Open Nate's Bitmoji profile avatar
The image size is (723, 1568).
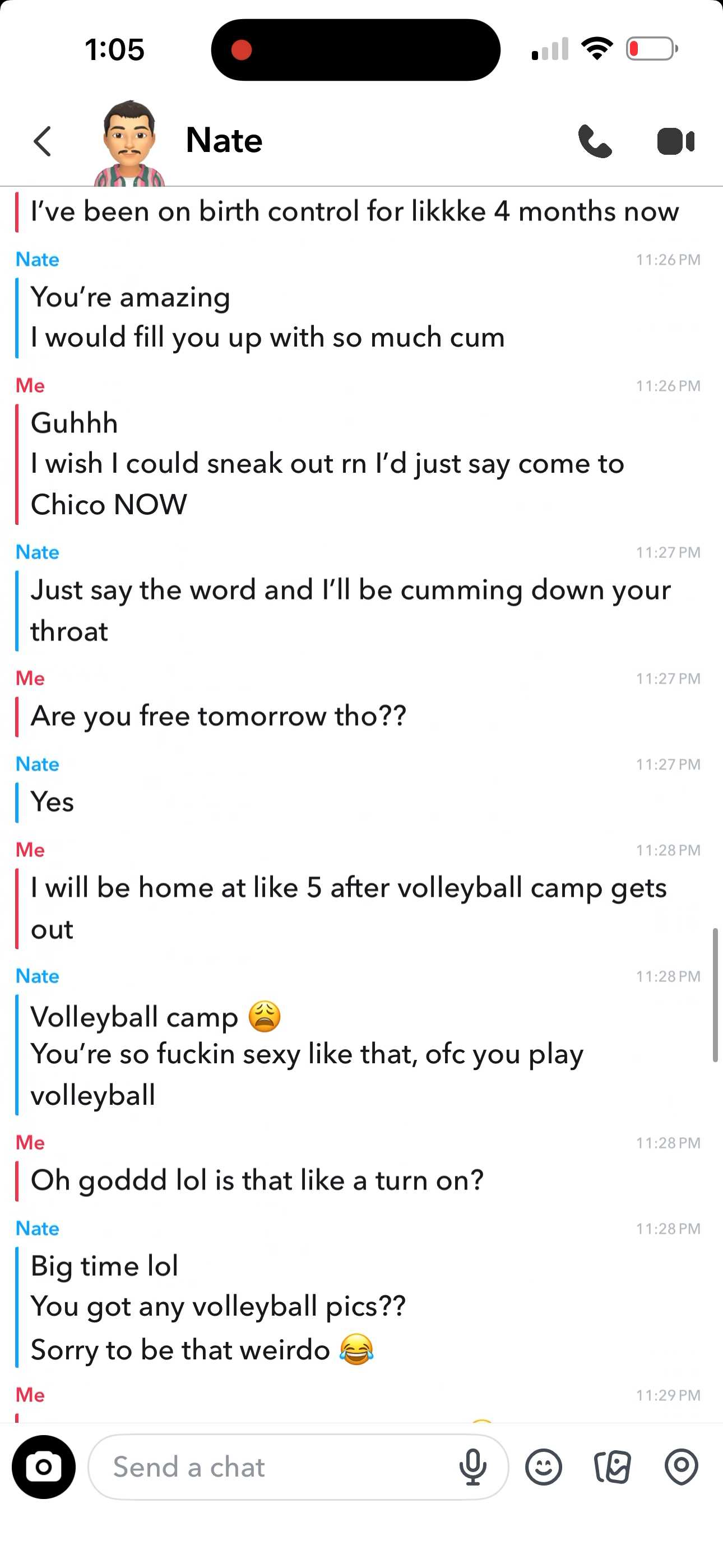click(x=129, y=143)
